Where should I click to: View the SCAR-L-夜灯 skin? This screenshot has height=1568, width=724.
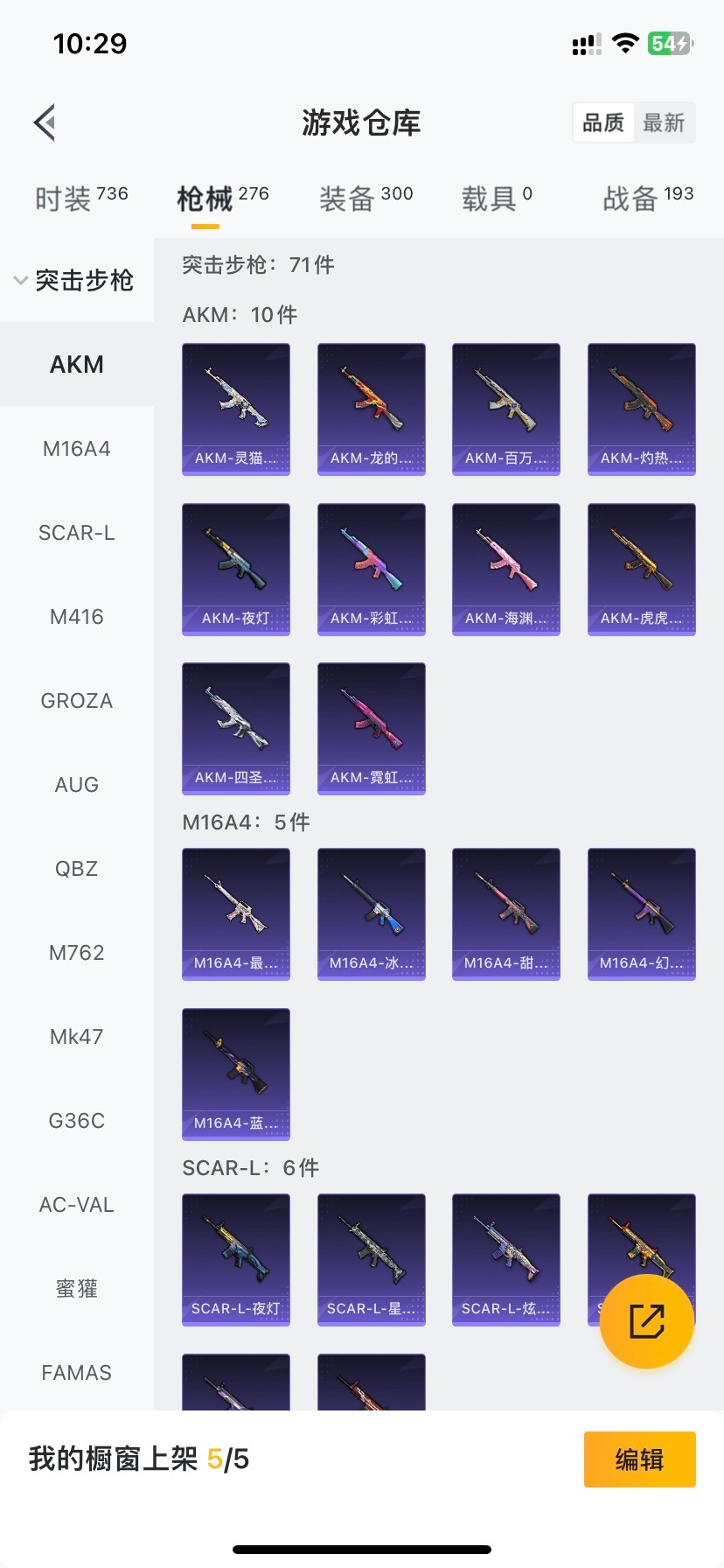[236, 1259]
